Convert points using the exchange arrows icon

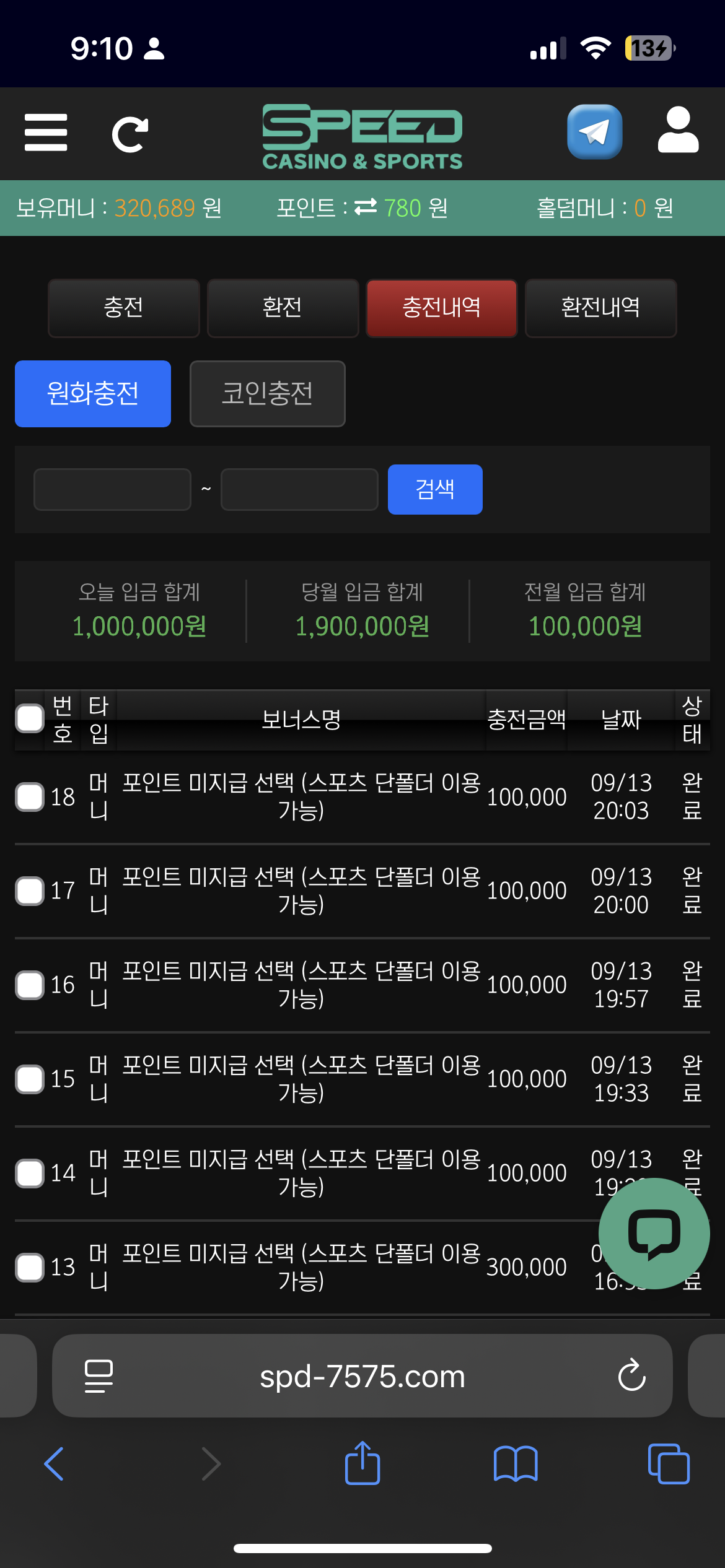pos(366,207)
